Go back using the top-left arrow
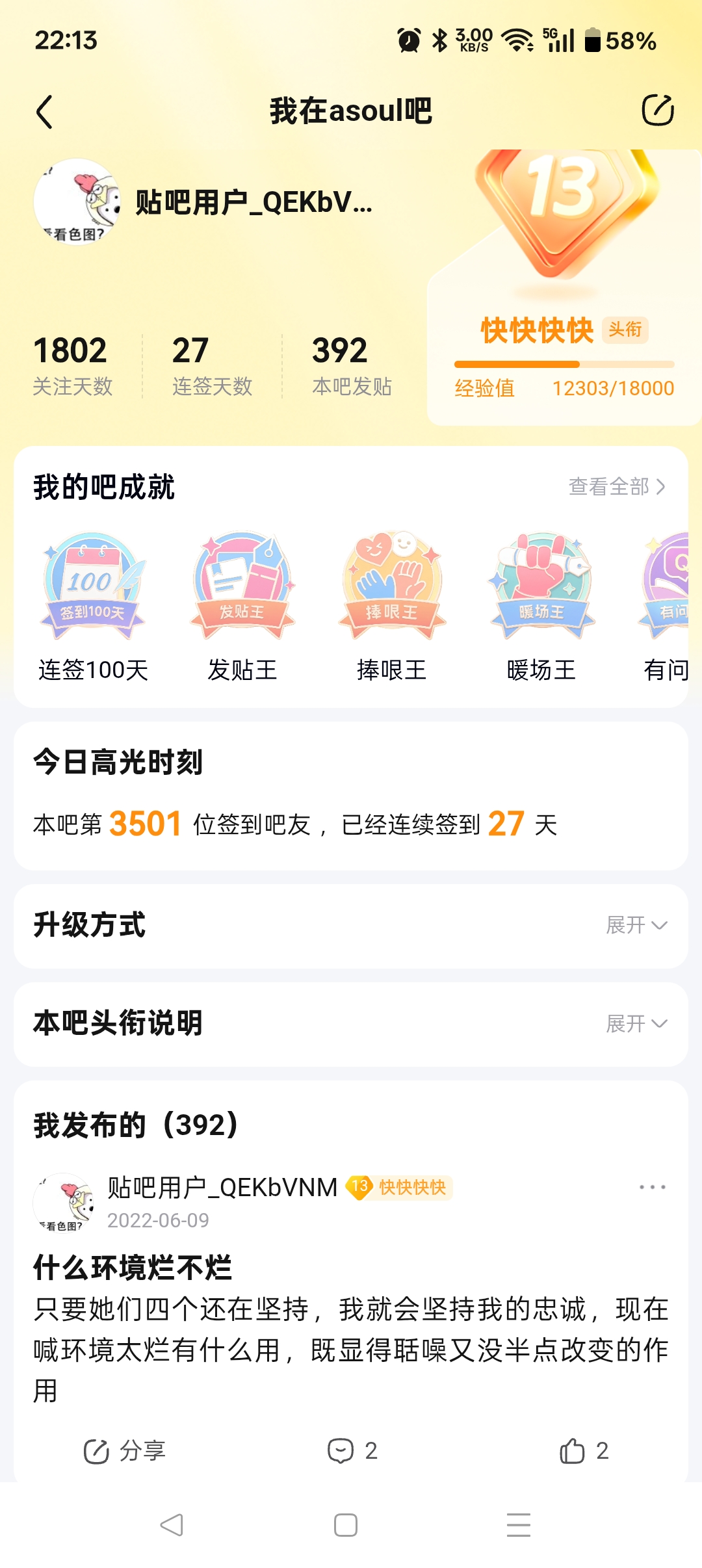This screenshot has width=702, height=1568. (x=44, y=112)
